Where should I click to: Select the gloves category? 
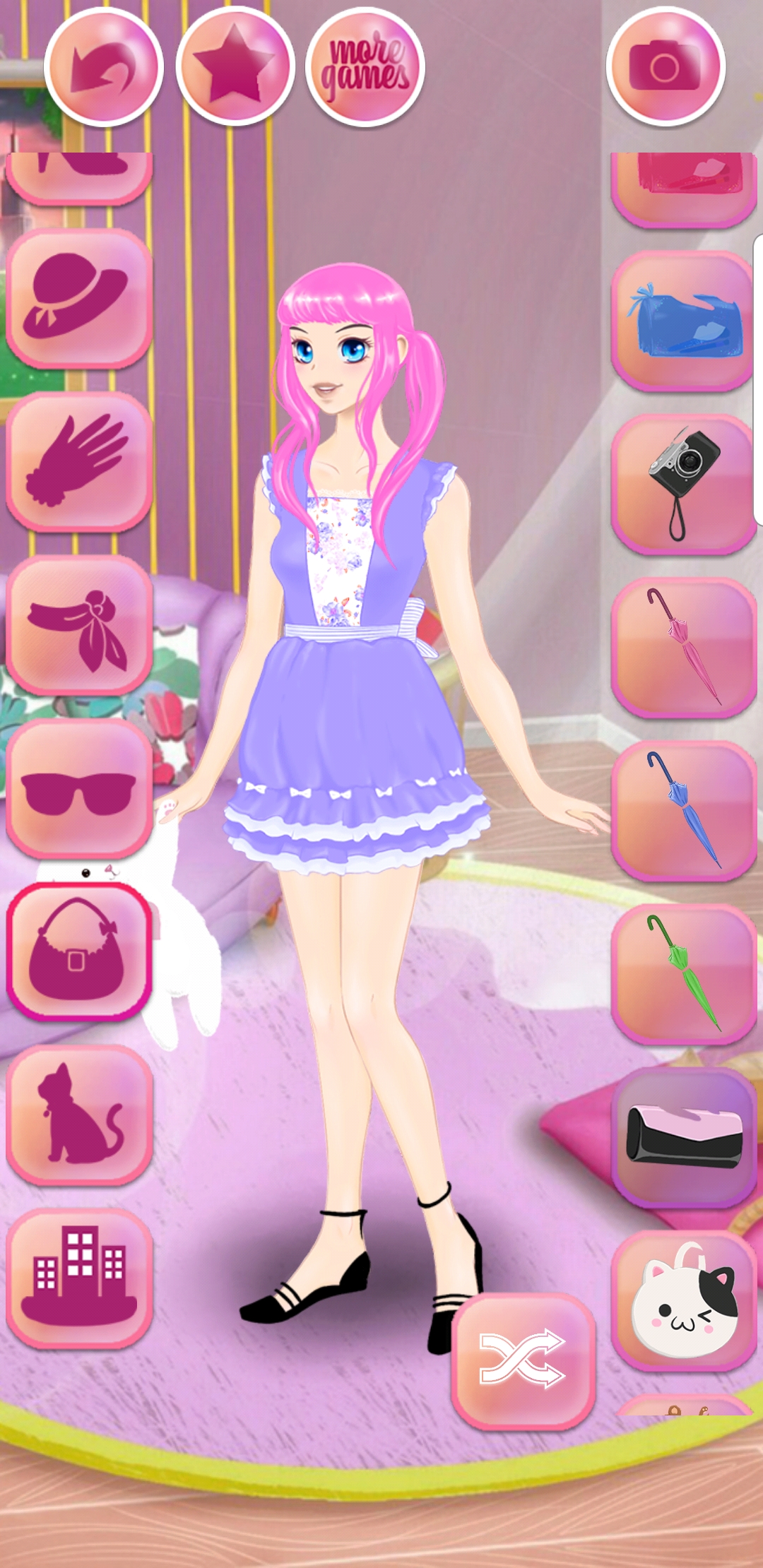tap(79, 461)
